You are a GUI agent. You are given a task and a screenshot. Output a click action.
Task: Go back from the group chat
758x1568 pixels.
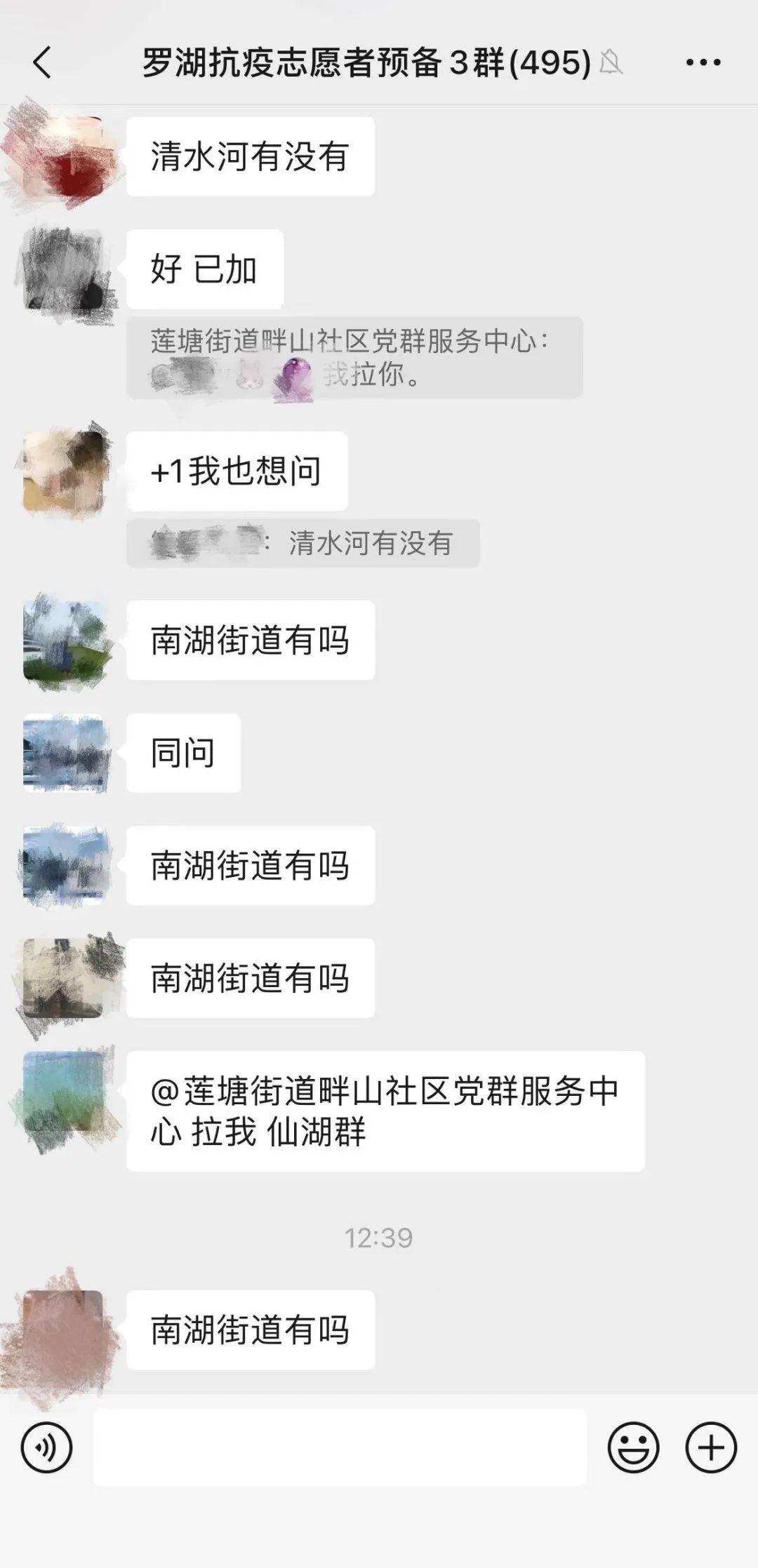(43, 62)
